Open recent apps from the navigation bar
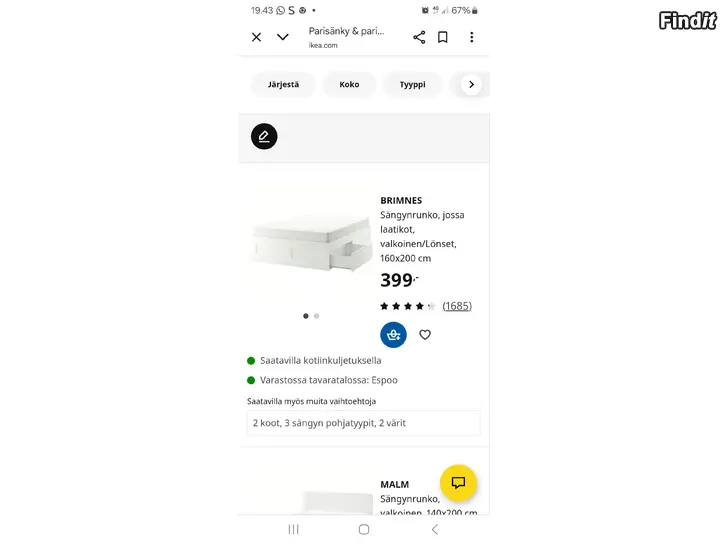728x546 pixels. (x=293, y=529)
